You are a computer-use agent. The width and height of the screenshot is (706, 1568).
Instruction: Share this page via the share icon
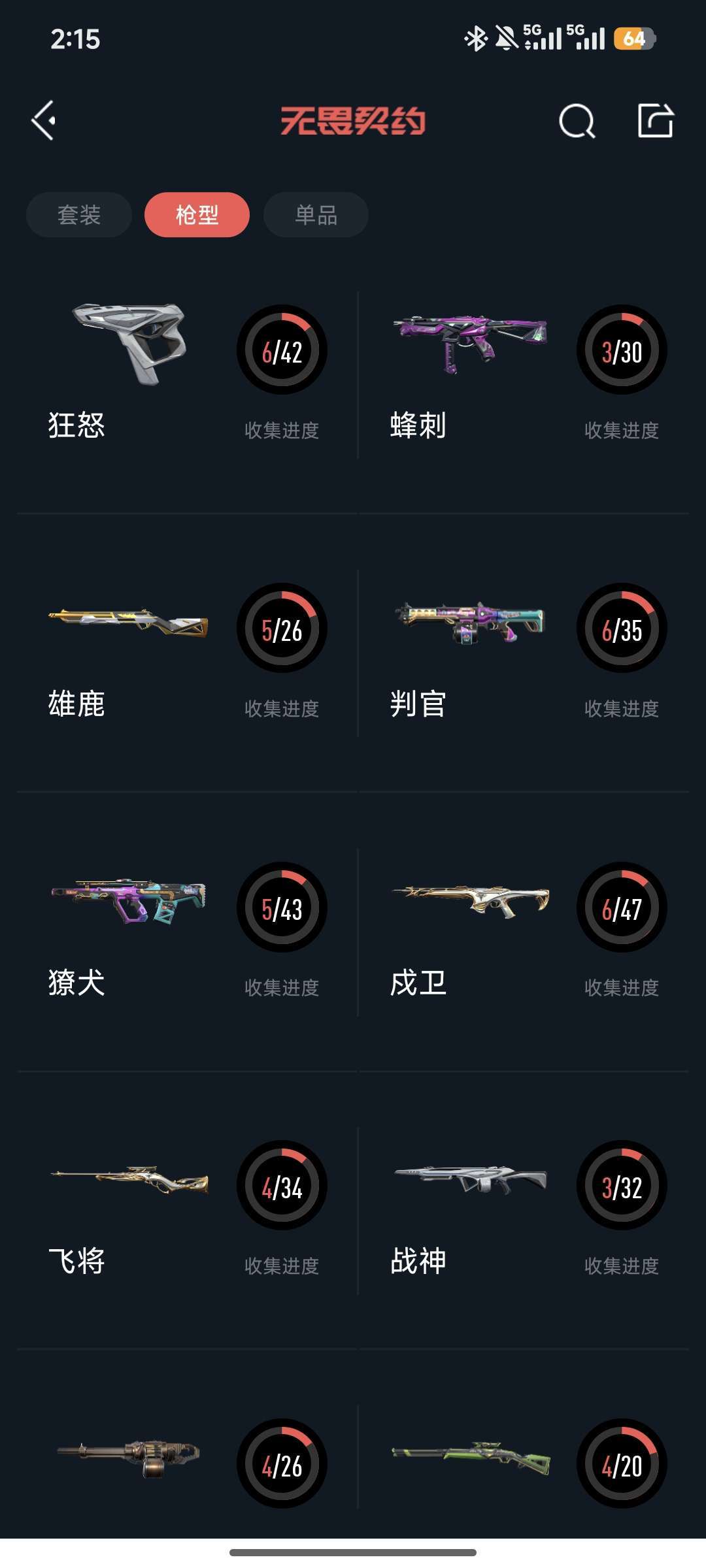[x=655, y=121]
